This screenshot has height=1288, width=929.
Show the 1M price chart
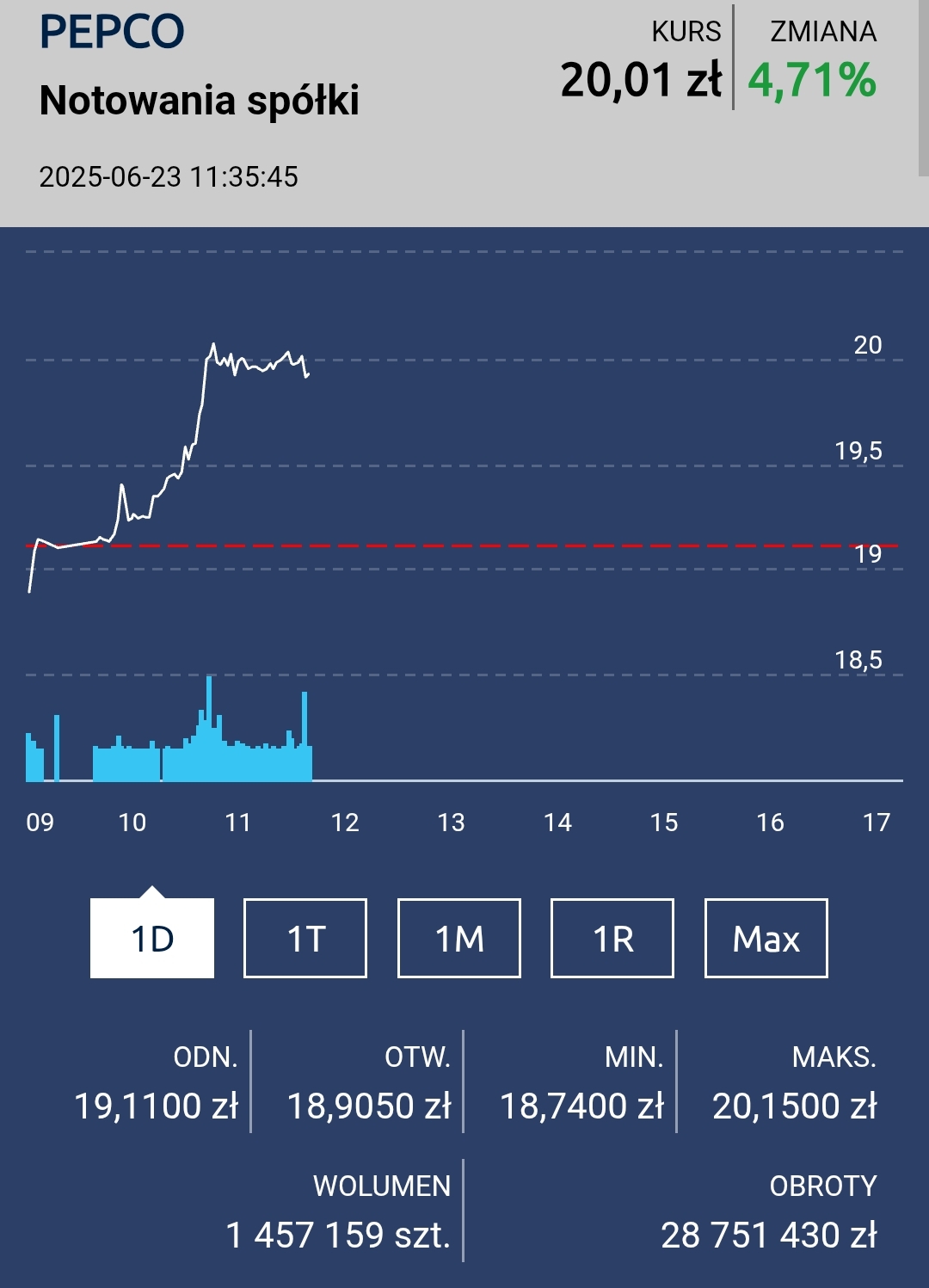click(459, 938)
